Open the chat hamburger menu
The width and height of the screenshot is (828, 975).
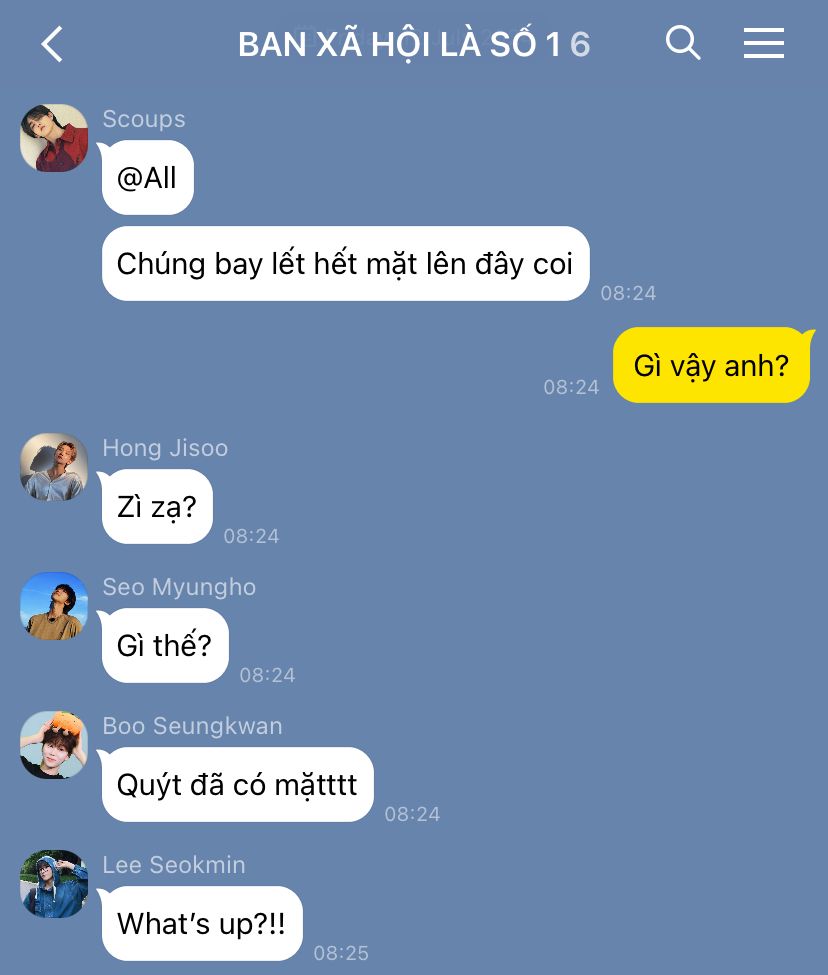pos(764,43)
